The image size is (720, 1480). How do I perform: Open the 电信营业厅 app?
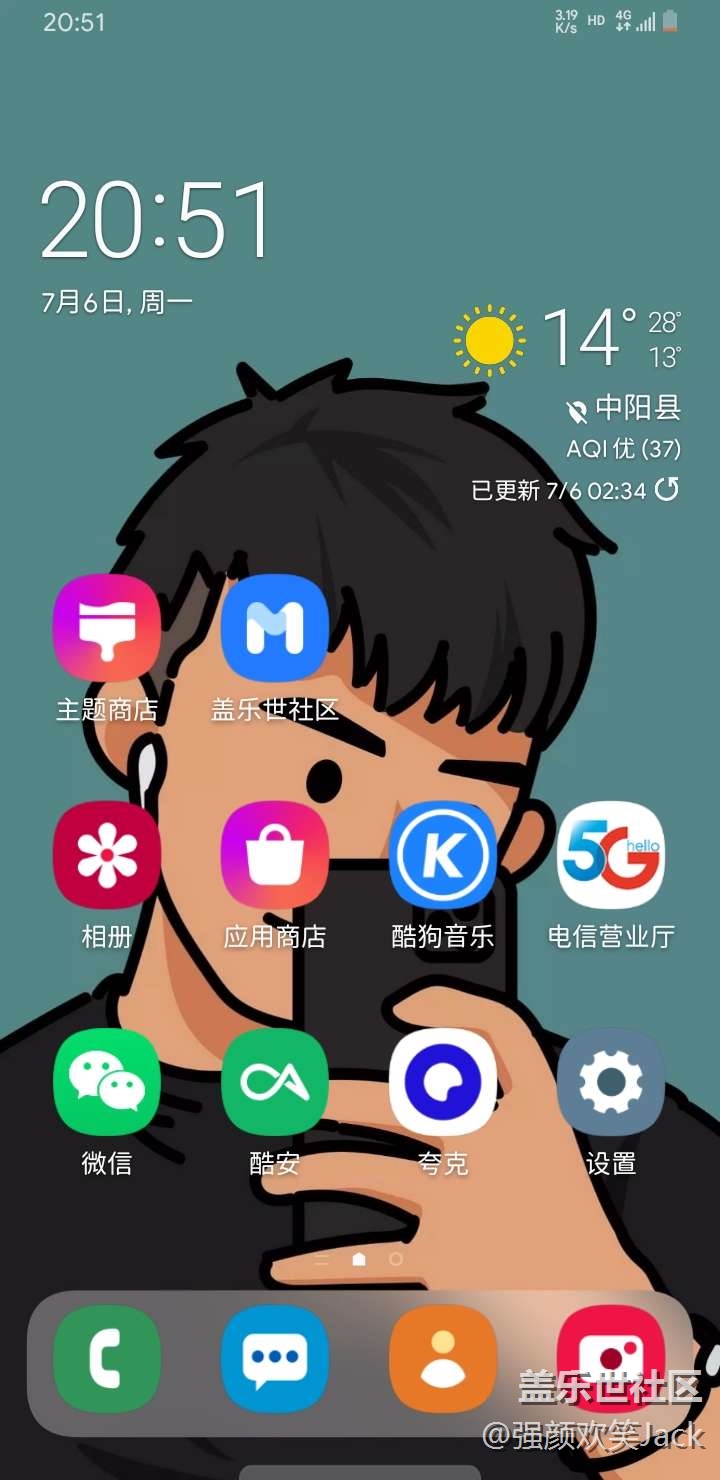pyautogui.click(x=611, y=855)
